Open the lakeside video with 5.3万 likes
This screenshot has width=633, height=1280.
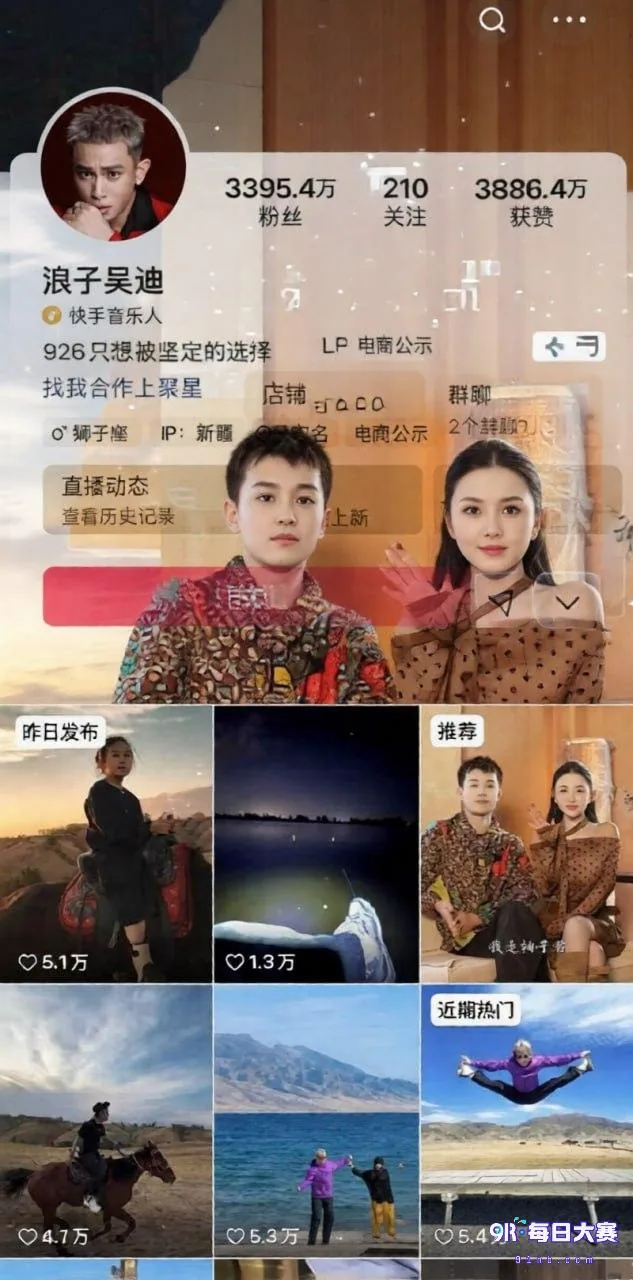click(316, 1121)
